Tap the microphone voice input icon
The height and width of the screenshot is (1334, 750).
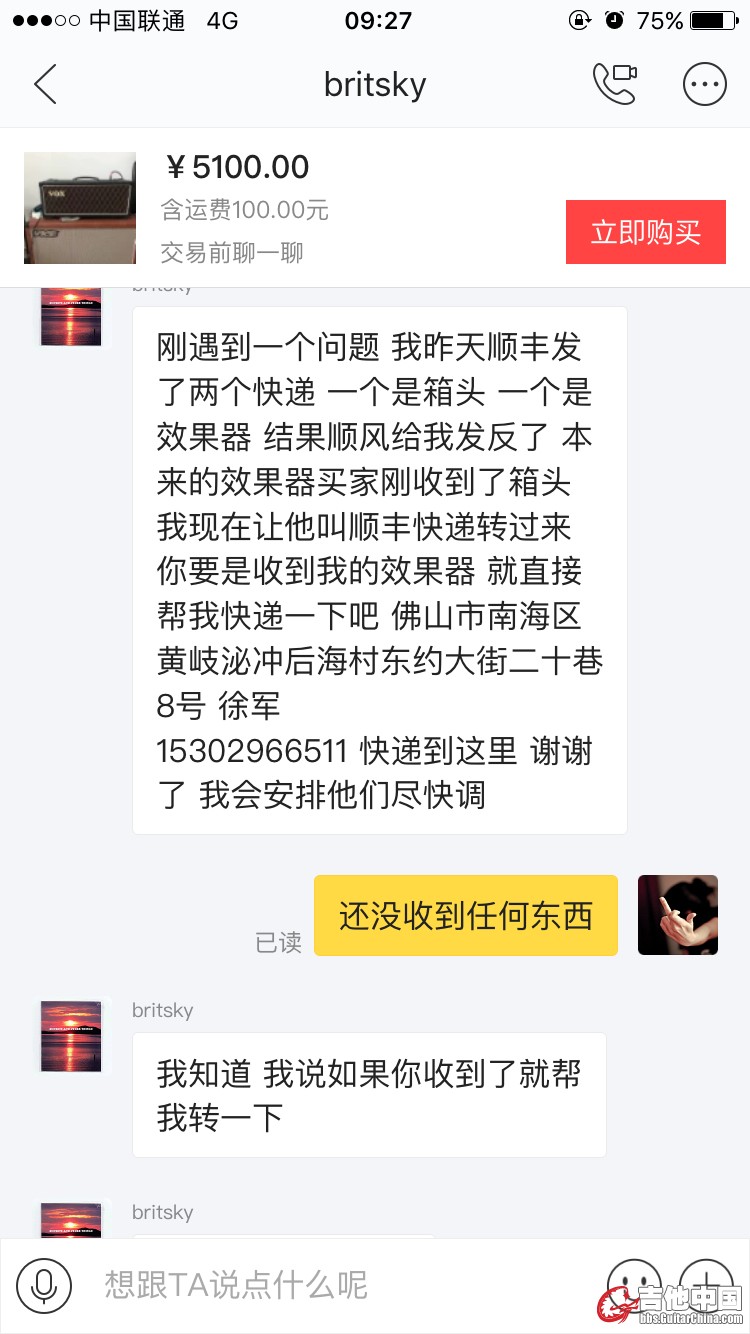44,1285
